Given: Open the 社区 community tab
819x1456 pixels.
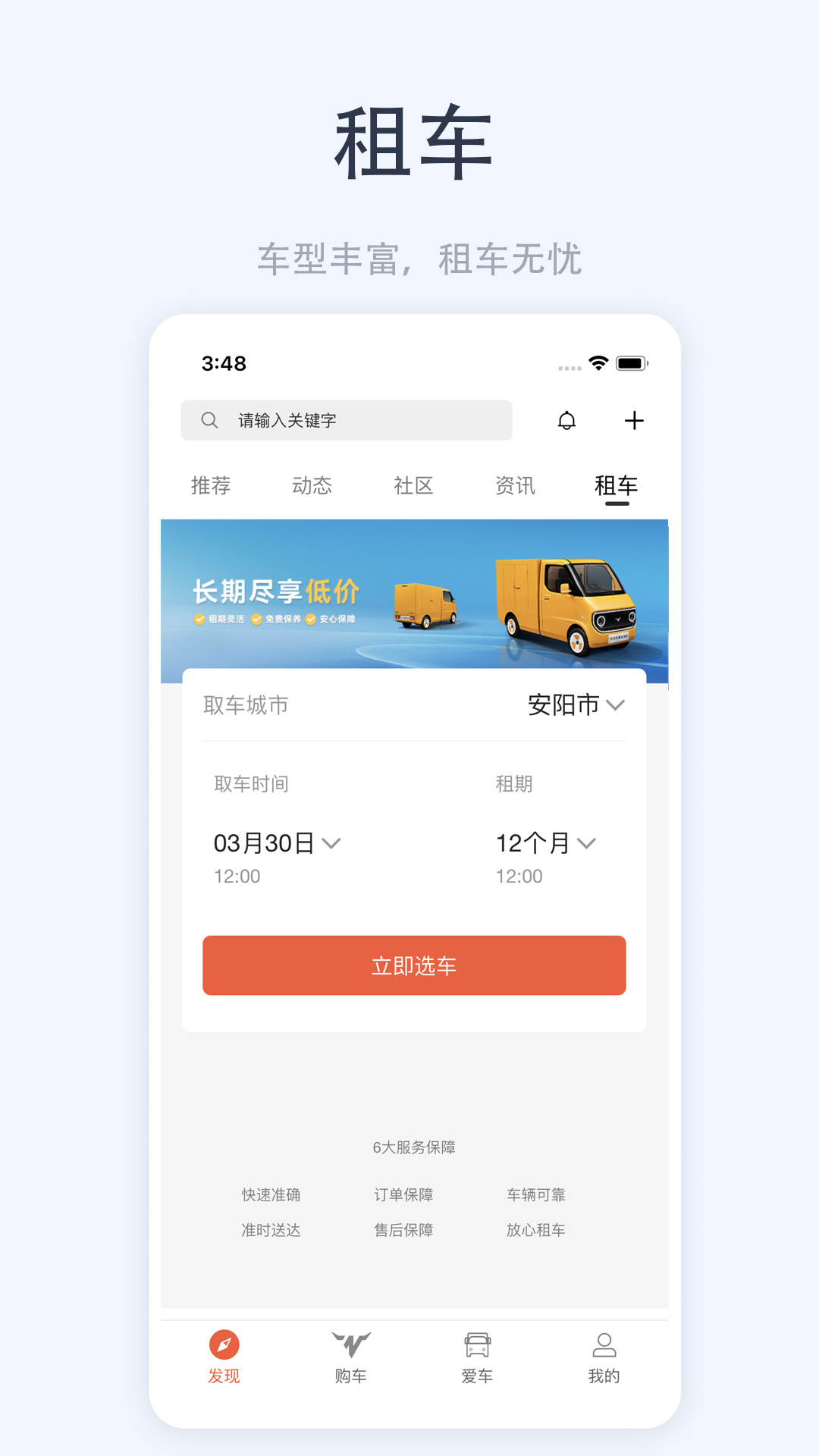Looking at the screenshot, I should tap(414, 486).
